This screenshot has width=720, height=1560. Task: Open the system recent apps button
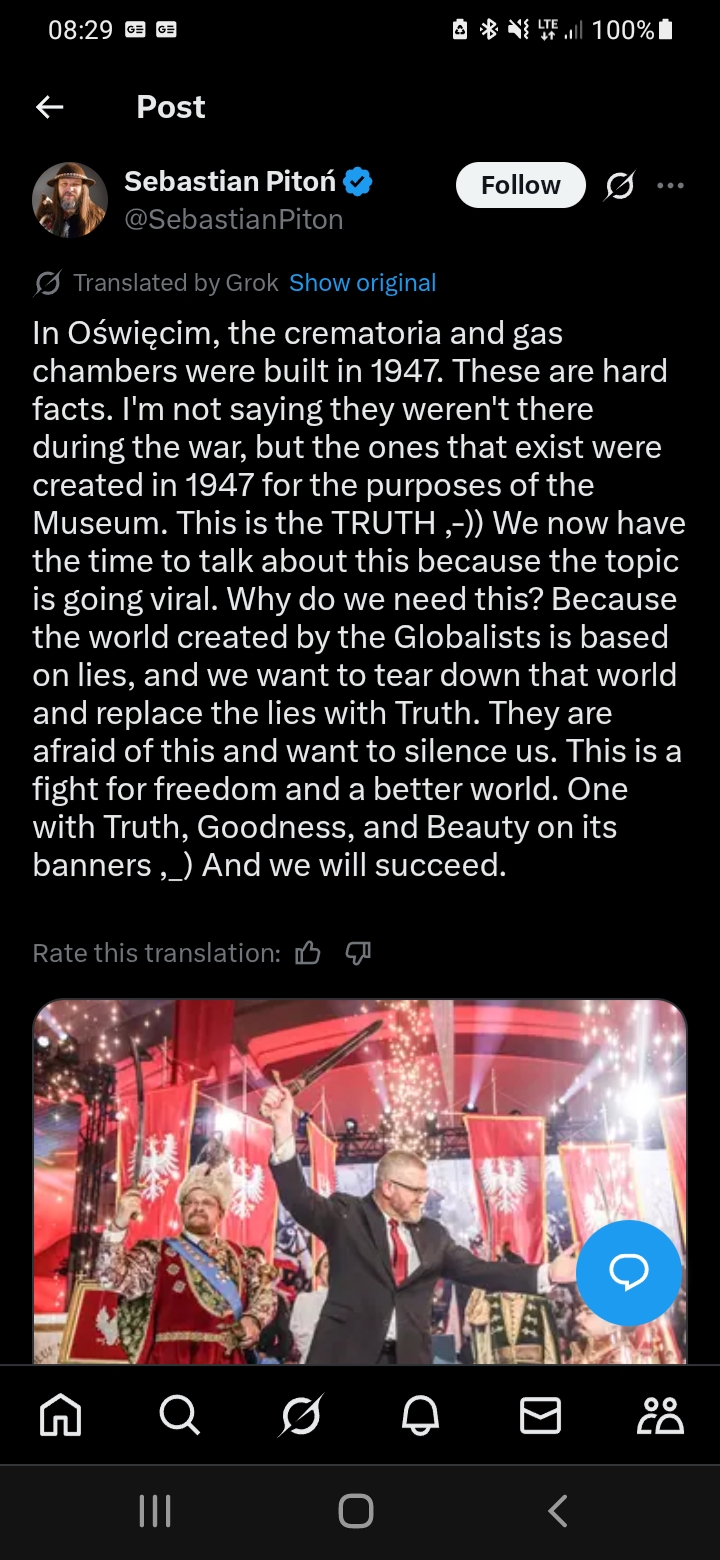coord(155,1511)
